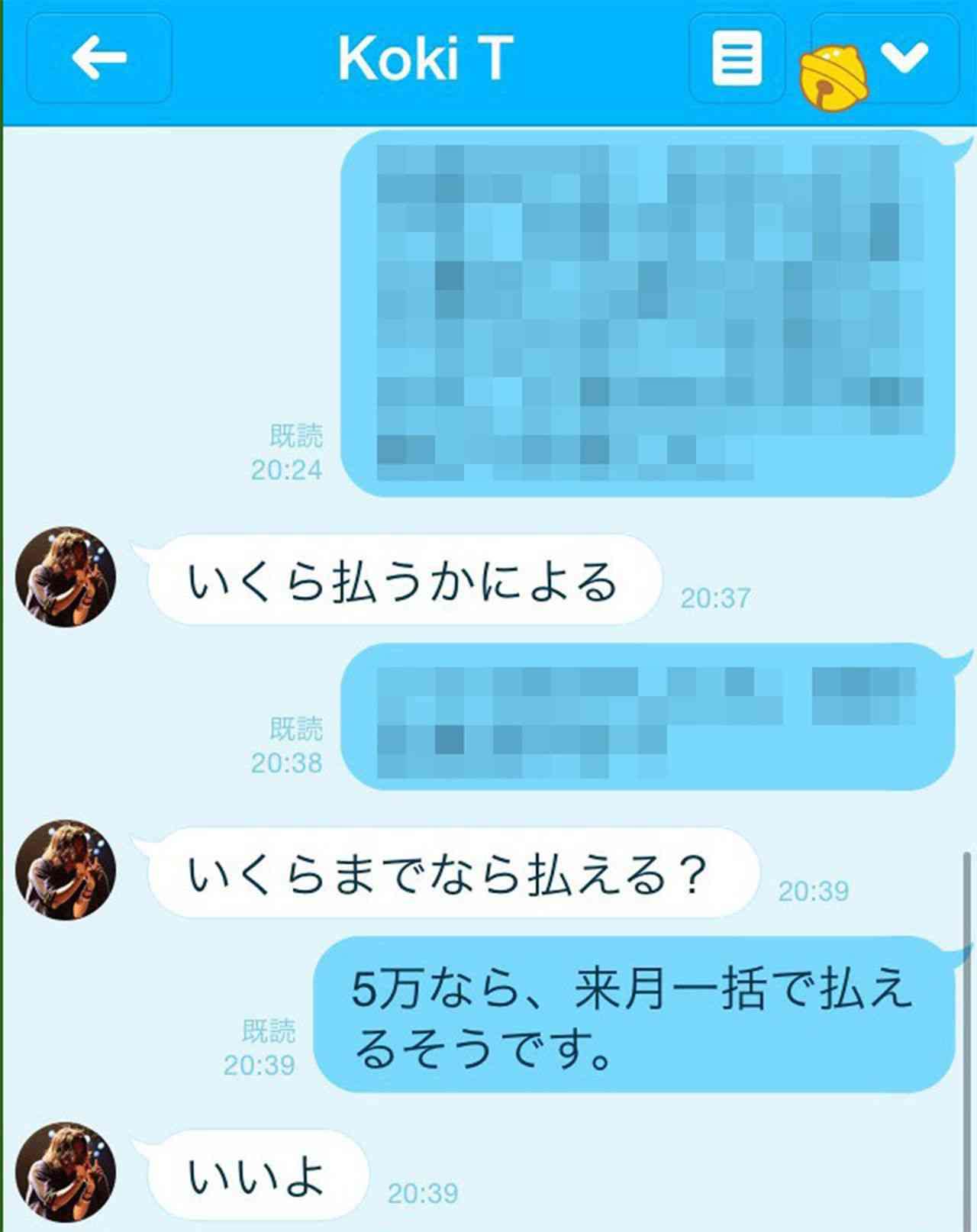The image size is (977, 1232).
Task: Open Koki T's avatar beside いくら払うかによる
Action: pyautogui.click(x=66, y=577)
